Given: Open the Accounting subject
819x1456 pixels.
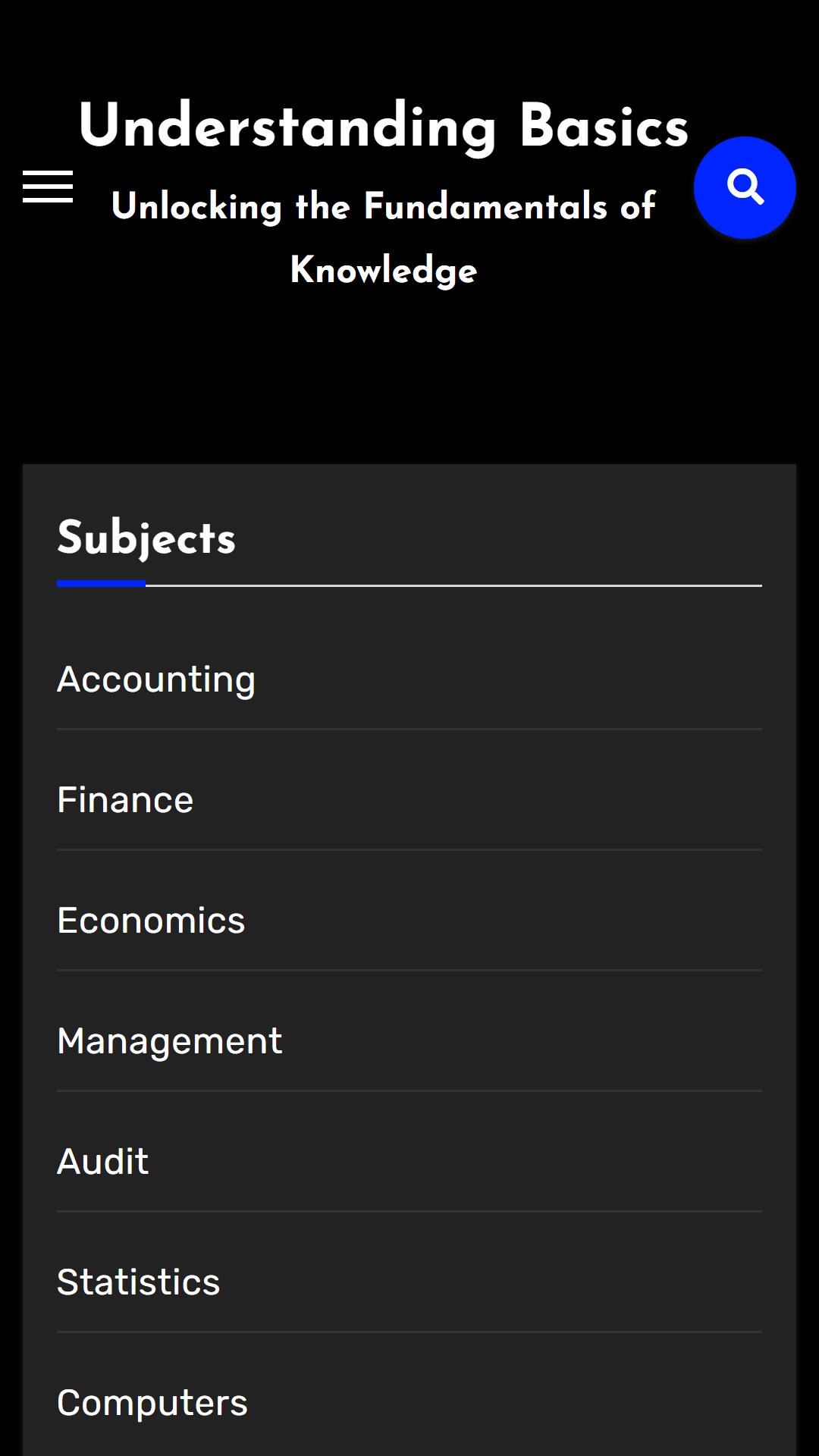Looking at the screenshot, I should 156,679.
